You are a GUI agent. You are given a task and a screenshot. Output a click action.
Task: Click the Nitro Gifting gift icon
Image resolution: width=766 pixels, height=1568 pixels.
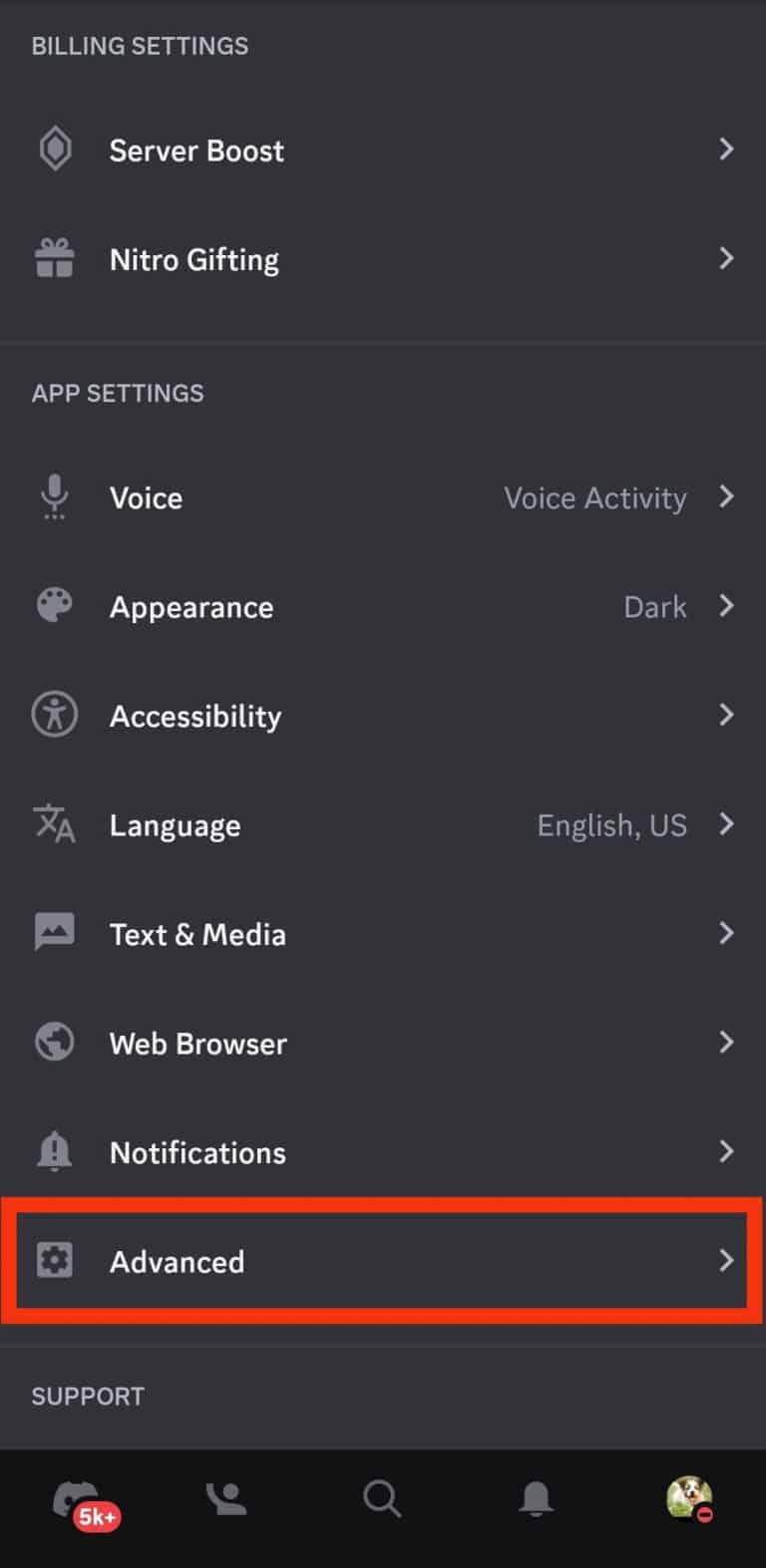click(x=54, y=258)
